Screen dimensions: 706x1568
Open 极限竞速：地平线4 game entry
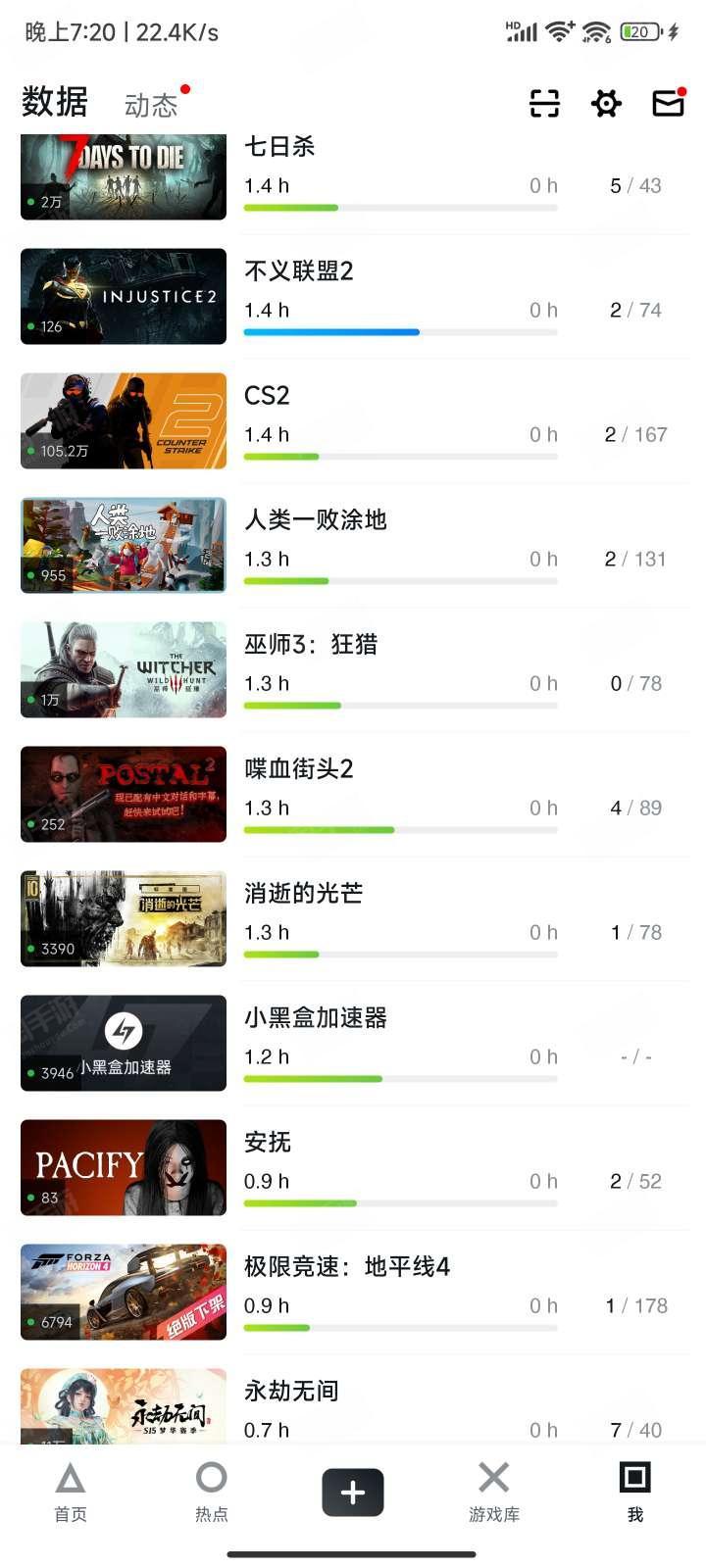(355, 1293)
